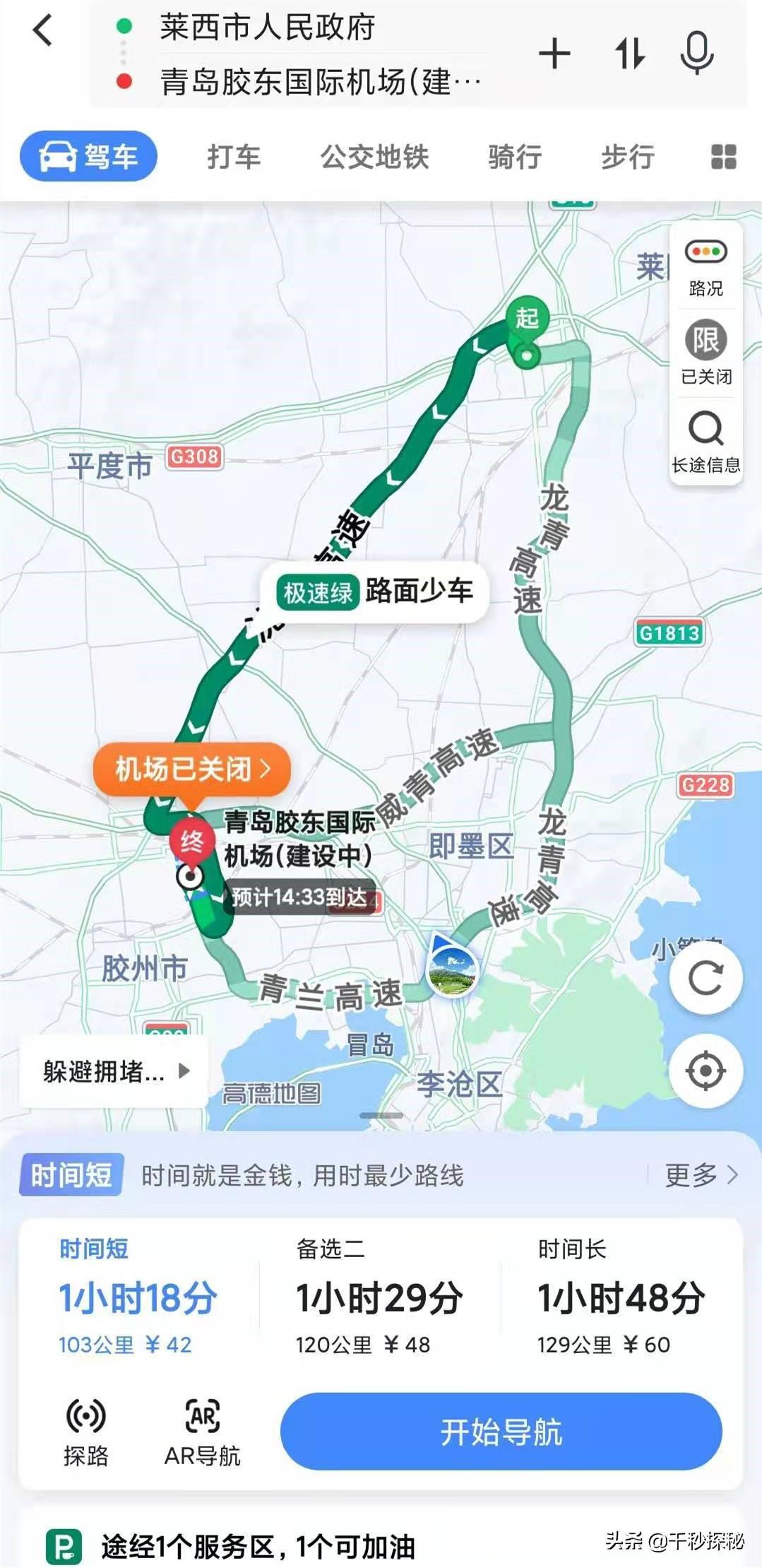Viewport: 762px width, 1568px height.
Task: Select the 备选二 1小时29分 route
Action: tap(379, 1299)
